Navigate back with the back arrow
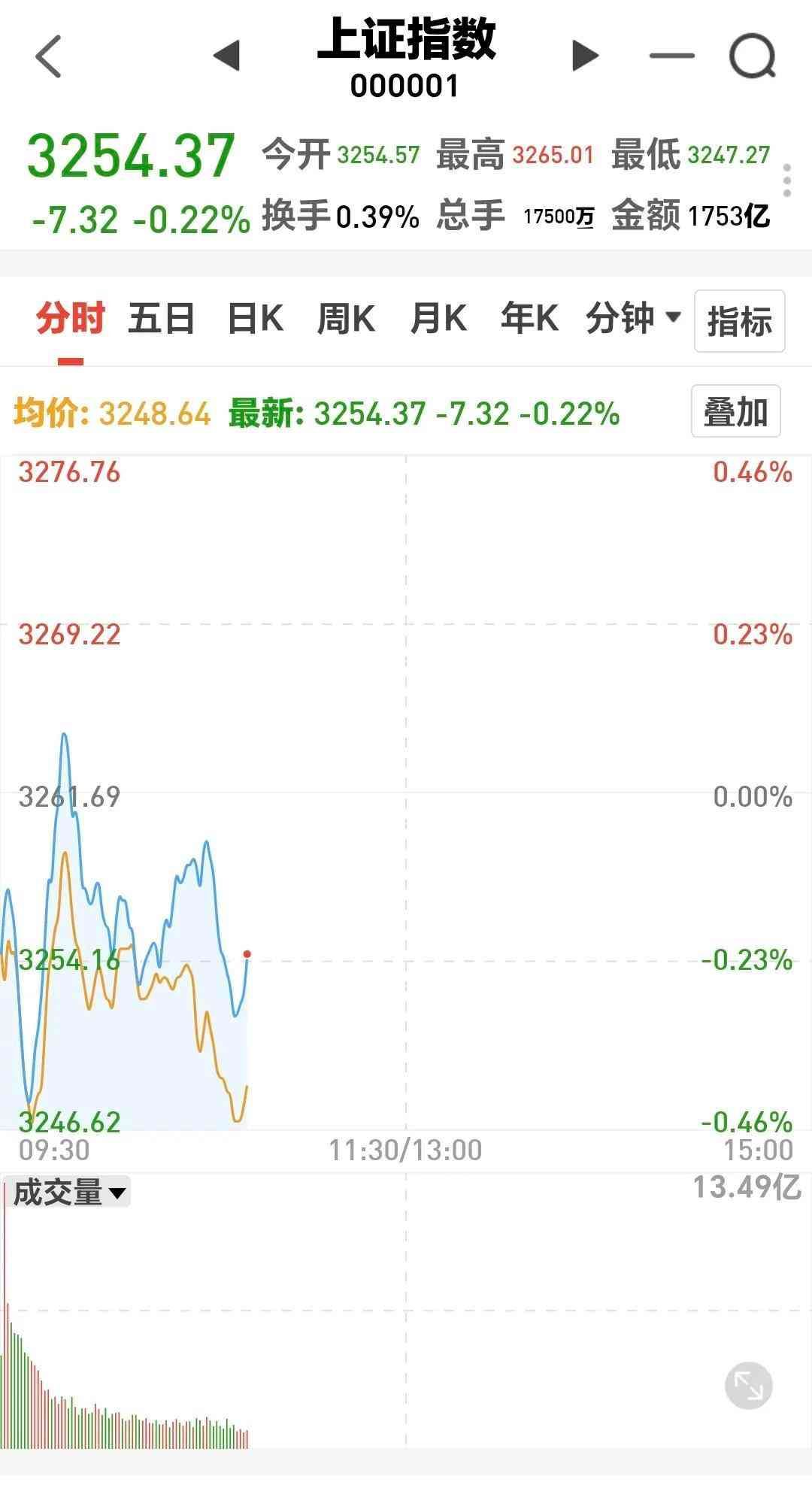Image resolution: width=812 pixels, height=1485 pixels. (x=47, y=55)
